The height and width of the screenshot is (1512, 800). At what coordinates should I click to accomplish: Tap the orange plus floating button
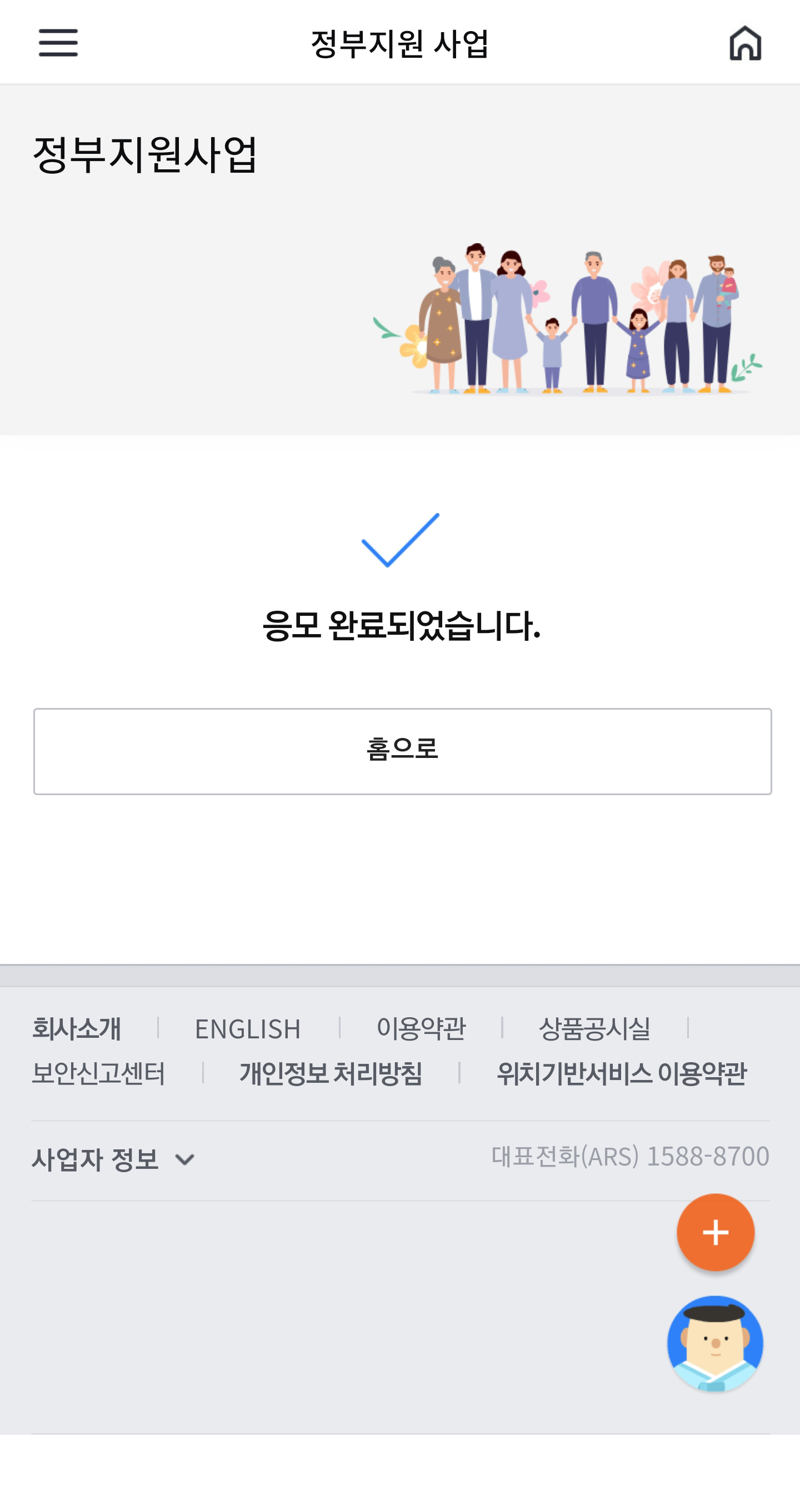click(716, 1232)
